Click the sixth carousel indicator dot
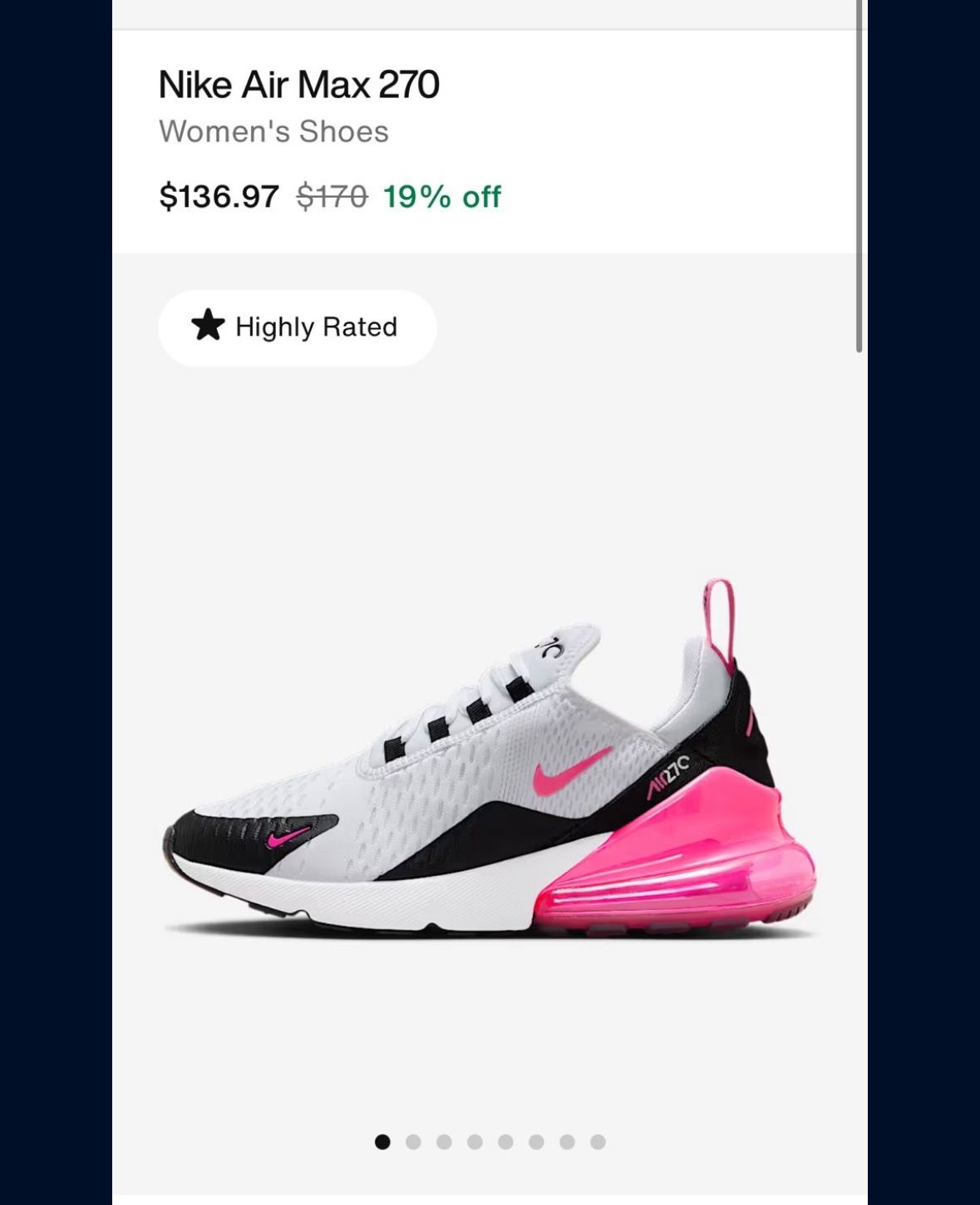 point(537,1143)
